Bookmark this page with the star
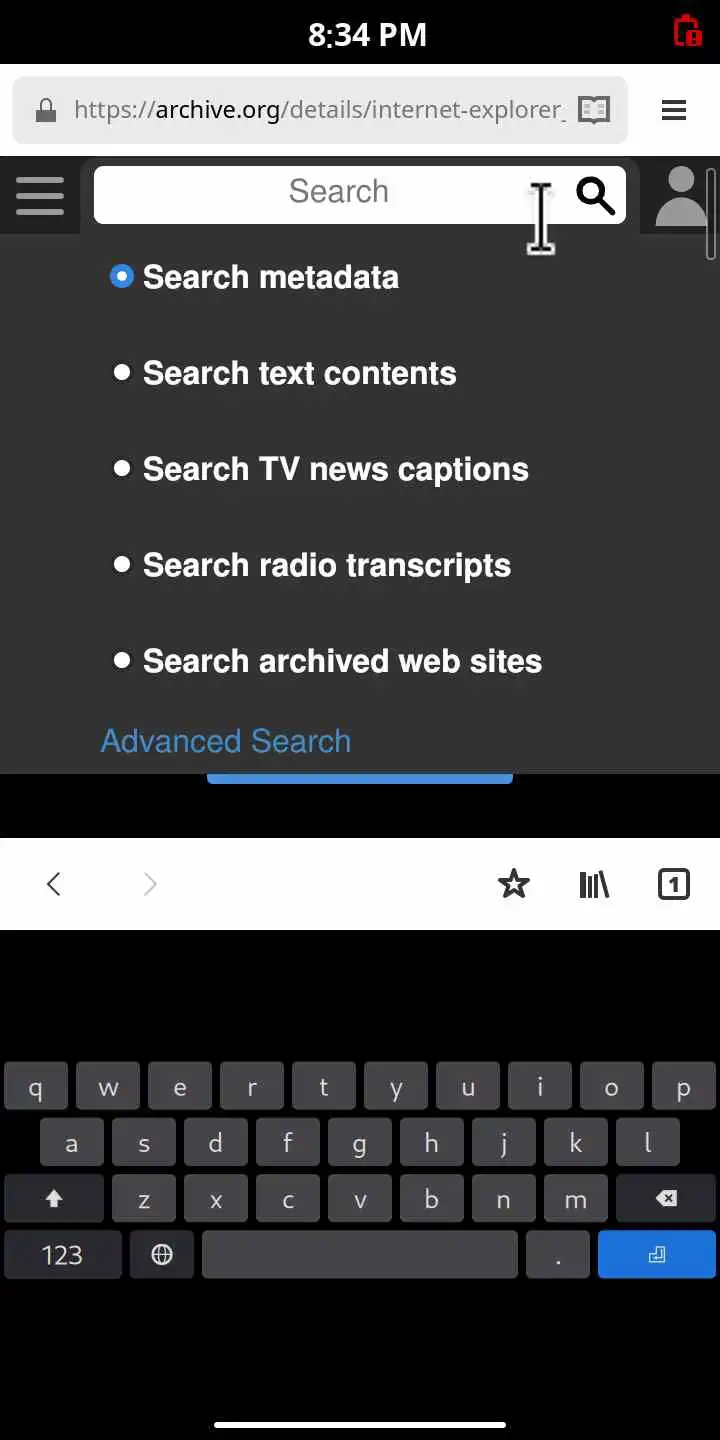720x1440 pixels. [514, 884]
